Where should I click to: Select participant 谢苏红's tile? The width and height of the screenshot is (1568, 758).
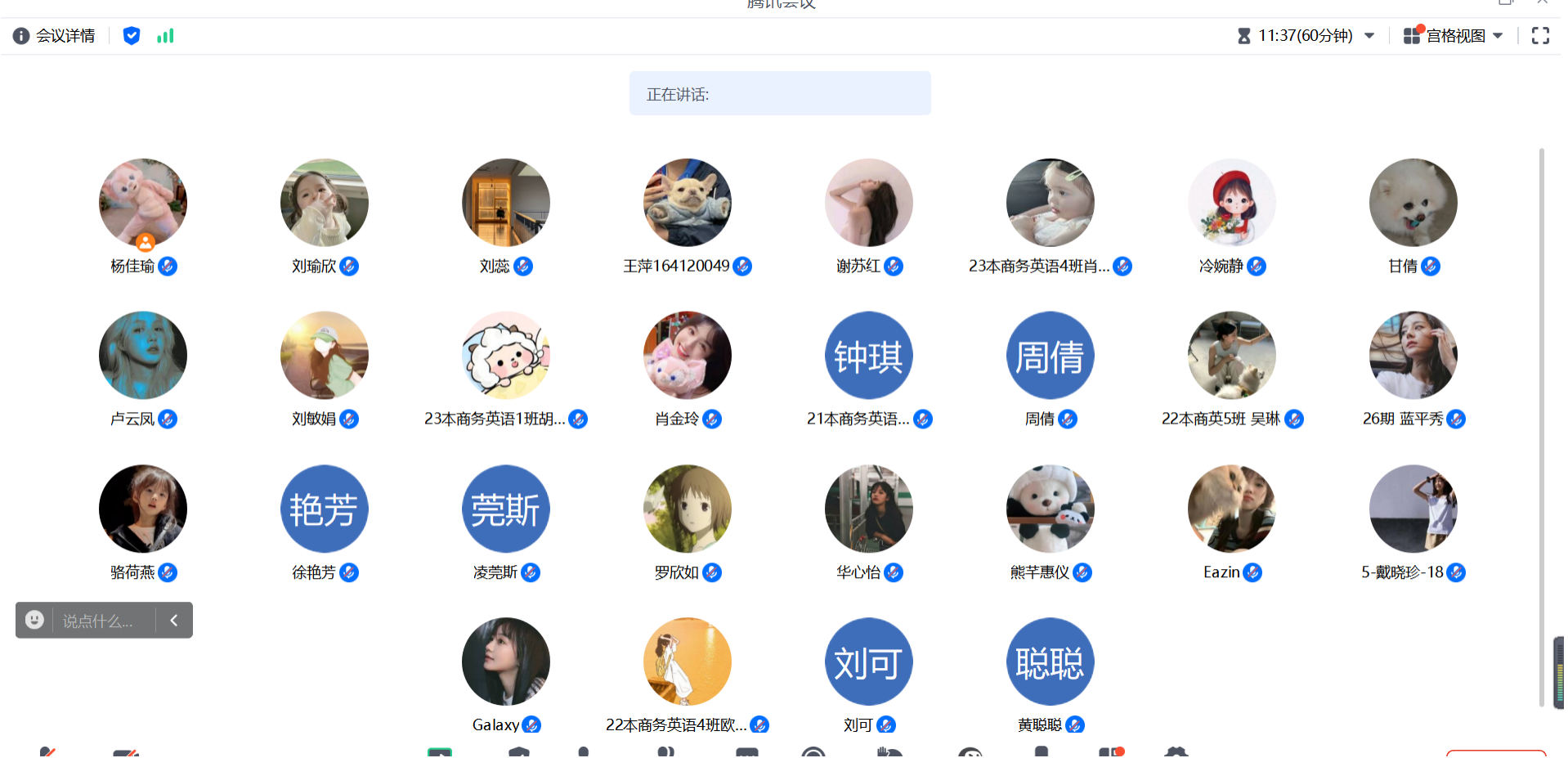[869, 203]
